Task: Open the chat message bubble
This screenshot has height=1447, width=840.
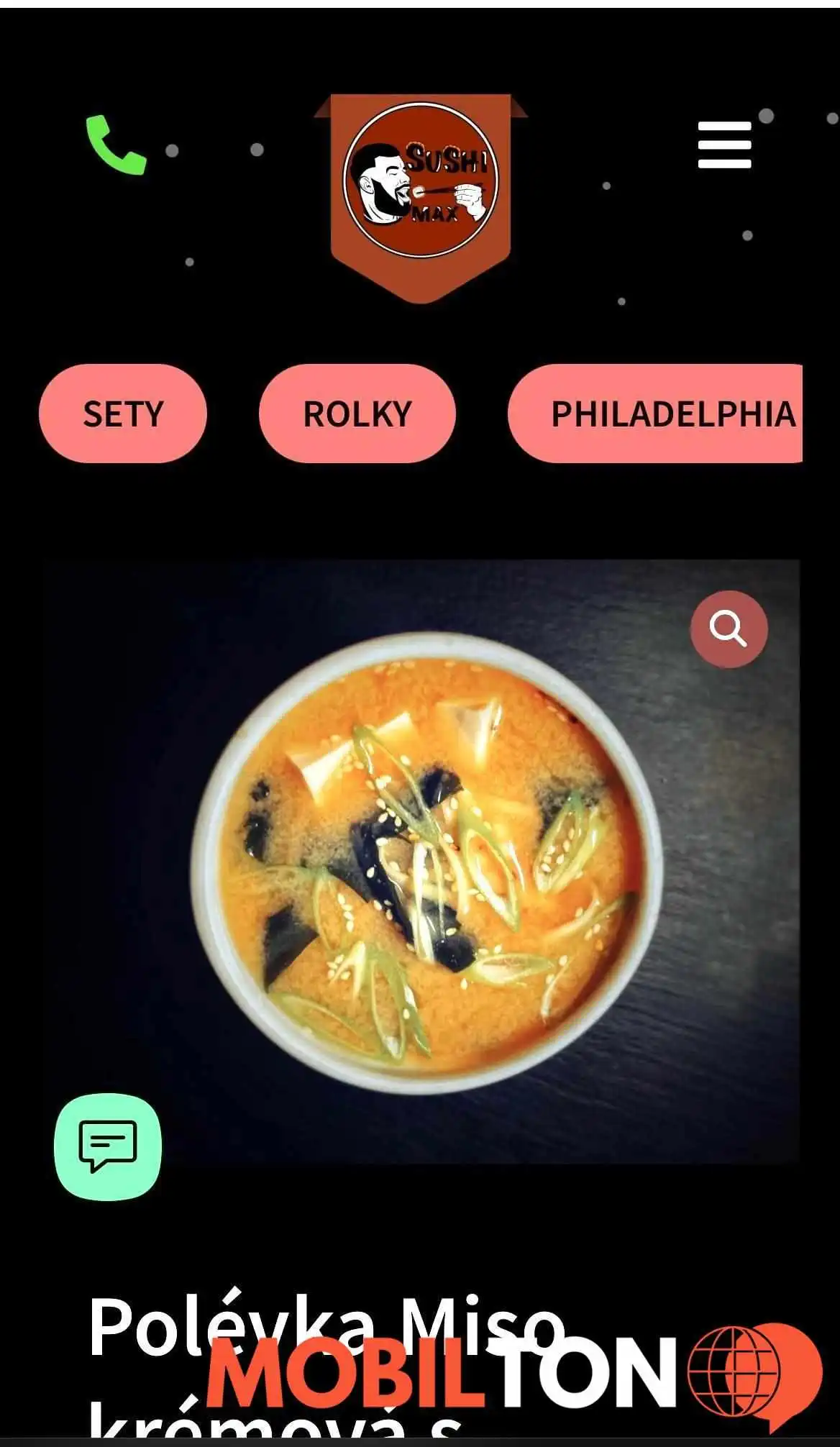Action: pyautogui.click(x=108, y=1146)
